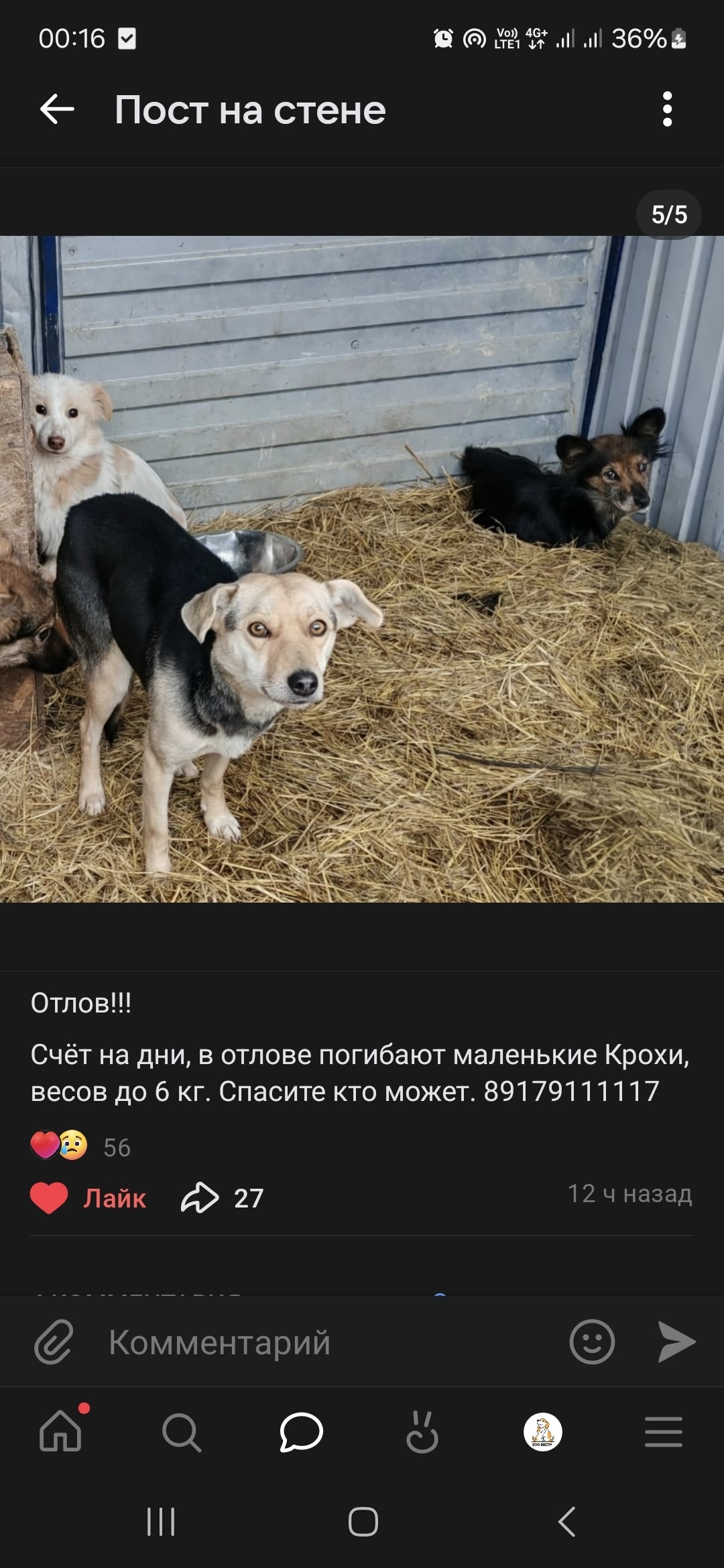Open the emoji picker for comment

[x=591, y=1342]
